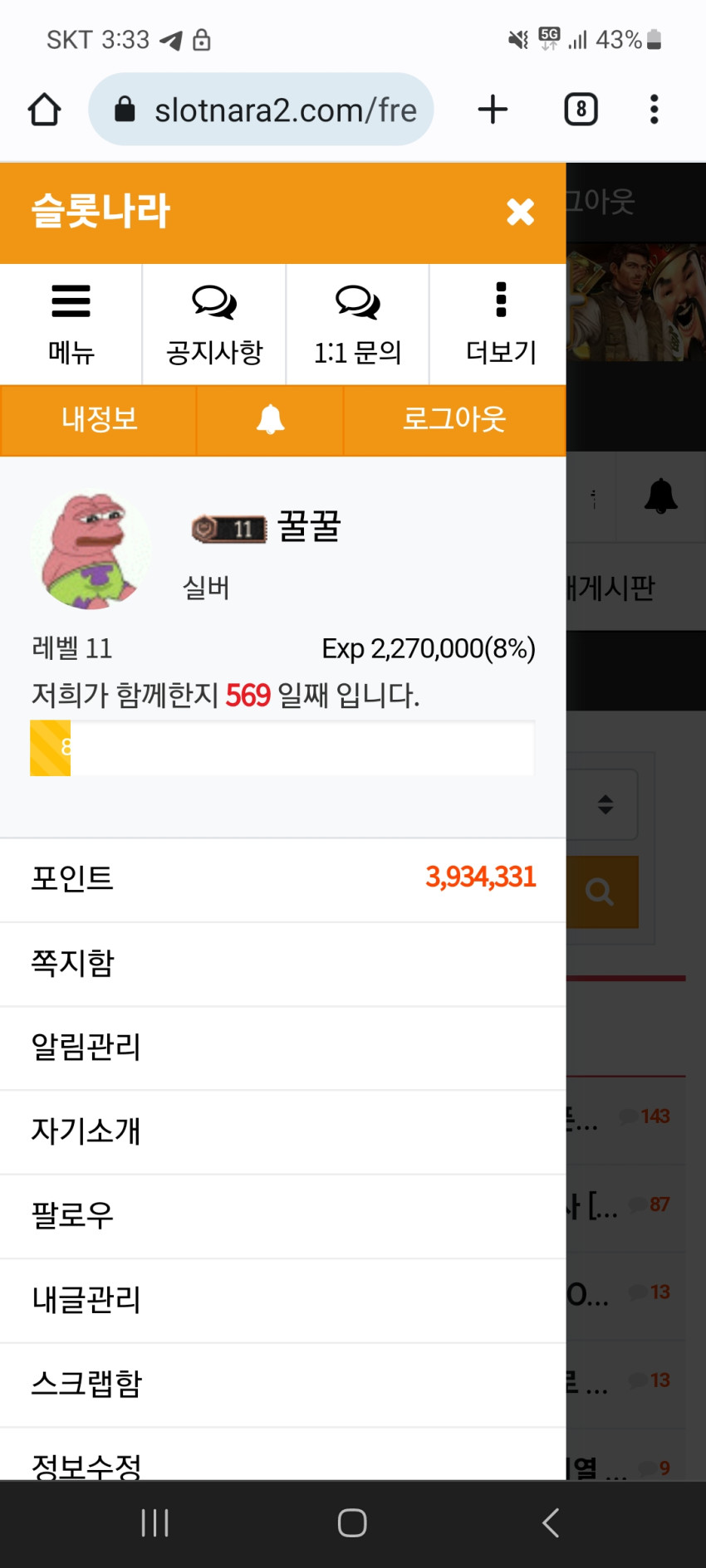Open 1:1 문의 inquiry
This screenshot has width=706, height=1568.
pos(358,325)
